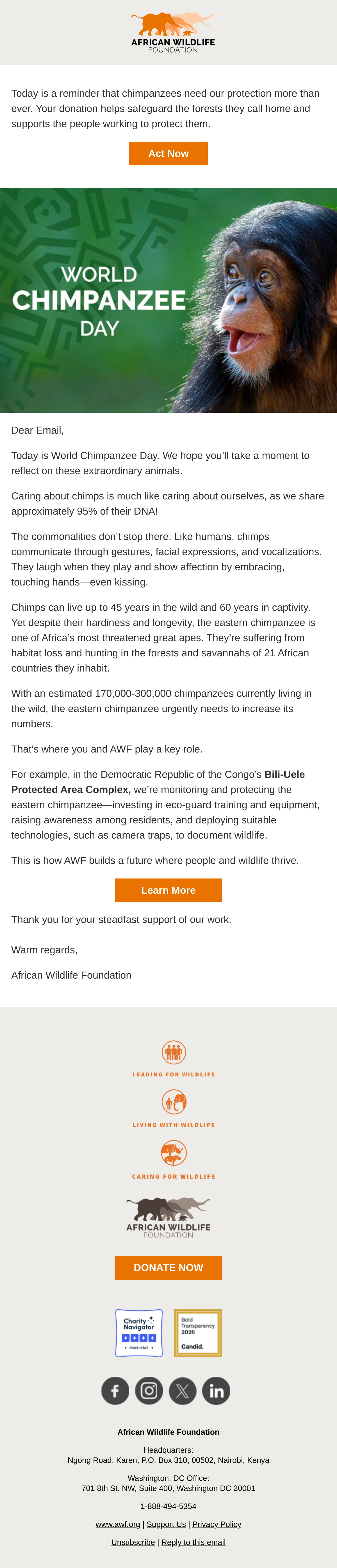This screenshot has width=337, height=1568.
Task: Open the Charity Navigator four-star badge
Action: click(x=139, y=1333)
